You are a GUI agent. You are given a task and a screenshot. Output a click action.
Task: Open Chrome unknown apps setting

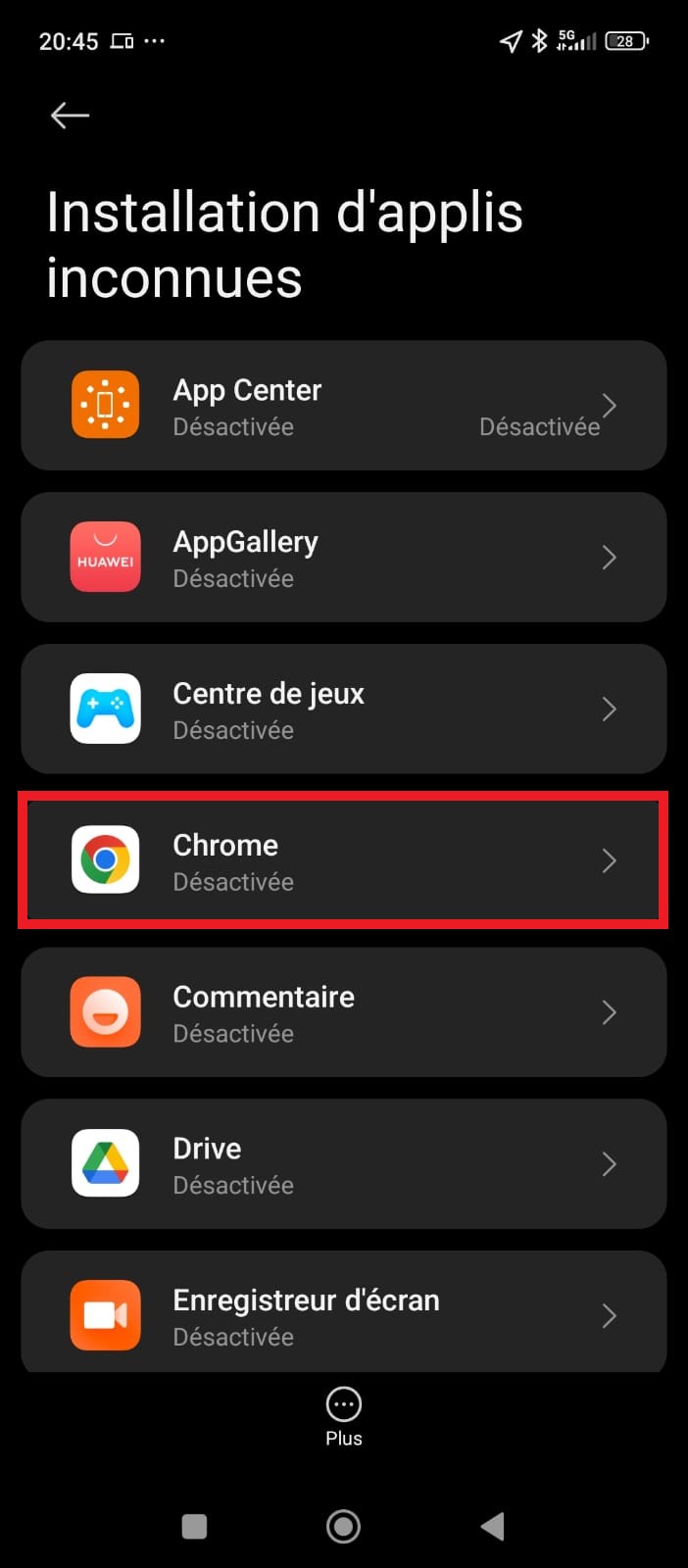[343, 860]
